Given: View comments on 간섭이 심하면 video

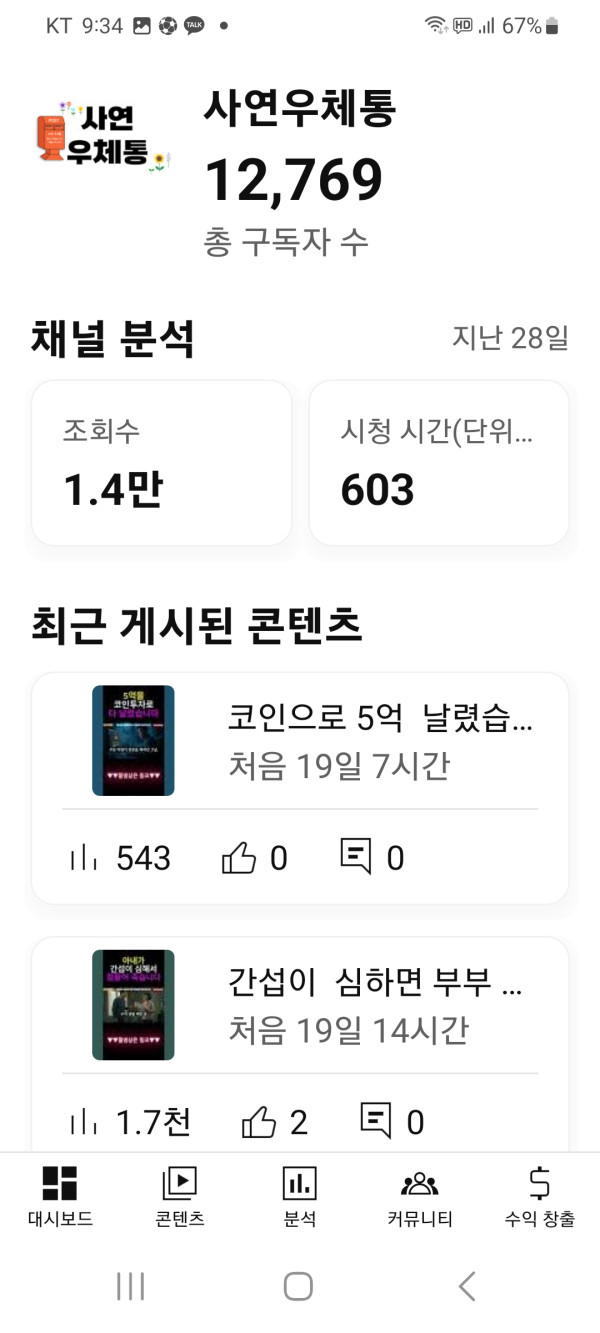Looking at the screenshot, I should pos(391,1122).
